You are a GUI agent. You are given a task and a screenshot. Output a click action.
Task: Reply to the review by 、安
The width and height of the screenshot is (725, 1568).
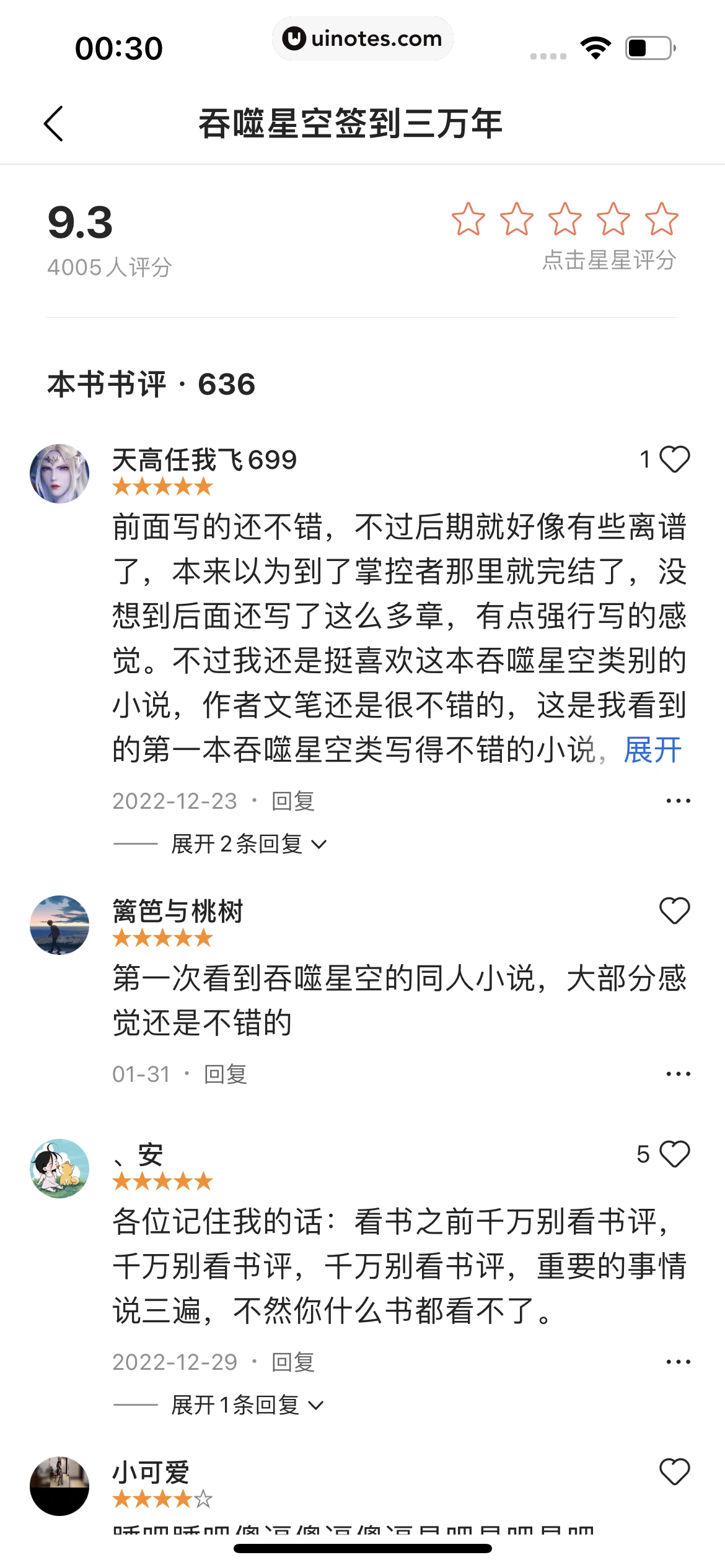[293, 1362]
